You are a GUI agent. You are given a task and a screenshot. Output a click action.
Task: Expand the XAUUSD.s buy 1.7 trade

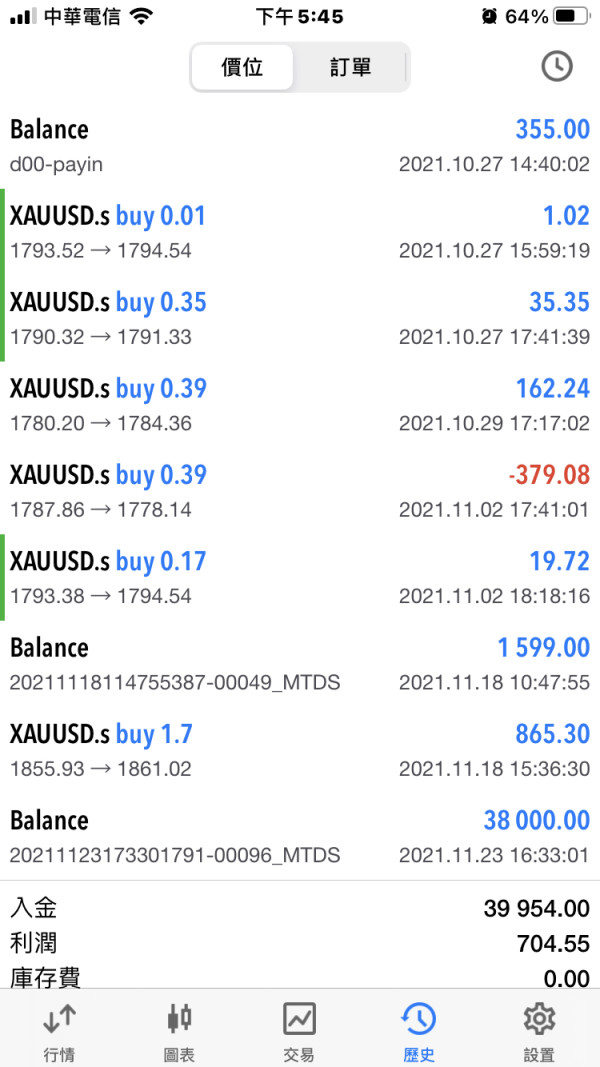click(x=300, y=750)
